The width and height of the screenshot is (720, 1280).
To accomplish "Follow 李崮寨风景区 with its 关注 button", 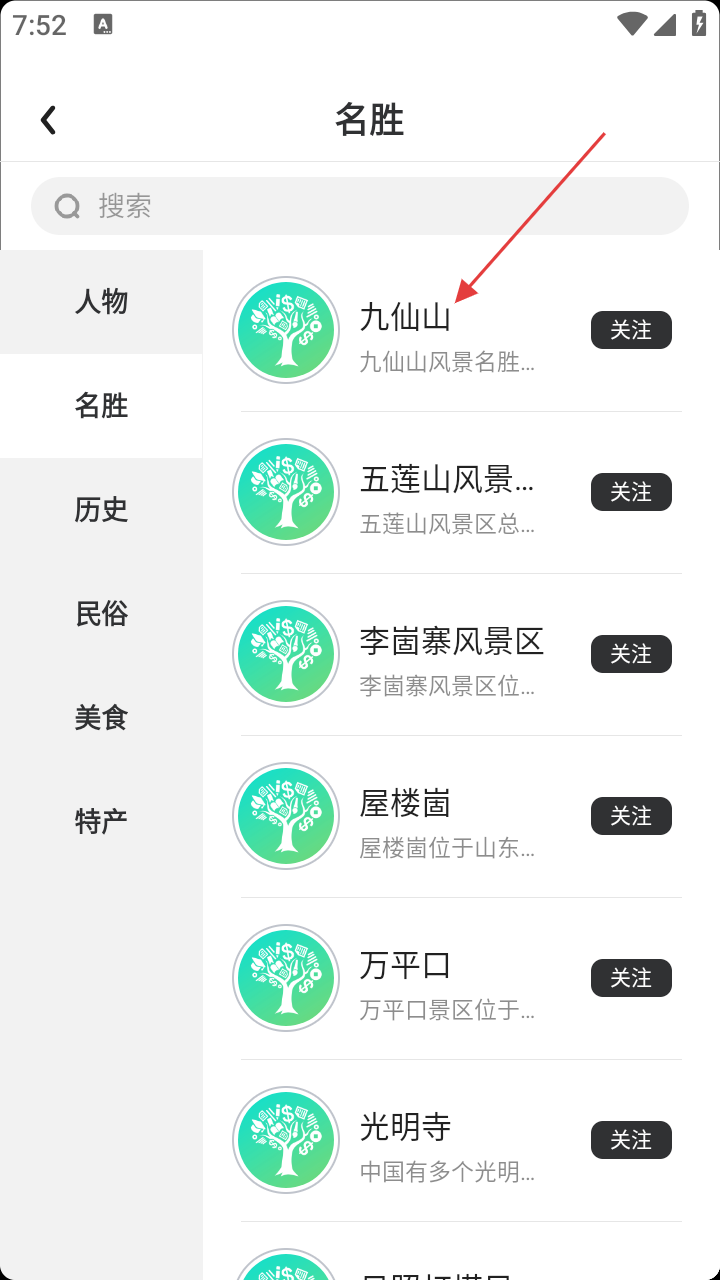I will pyautogui.click(x=631, y=654).
